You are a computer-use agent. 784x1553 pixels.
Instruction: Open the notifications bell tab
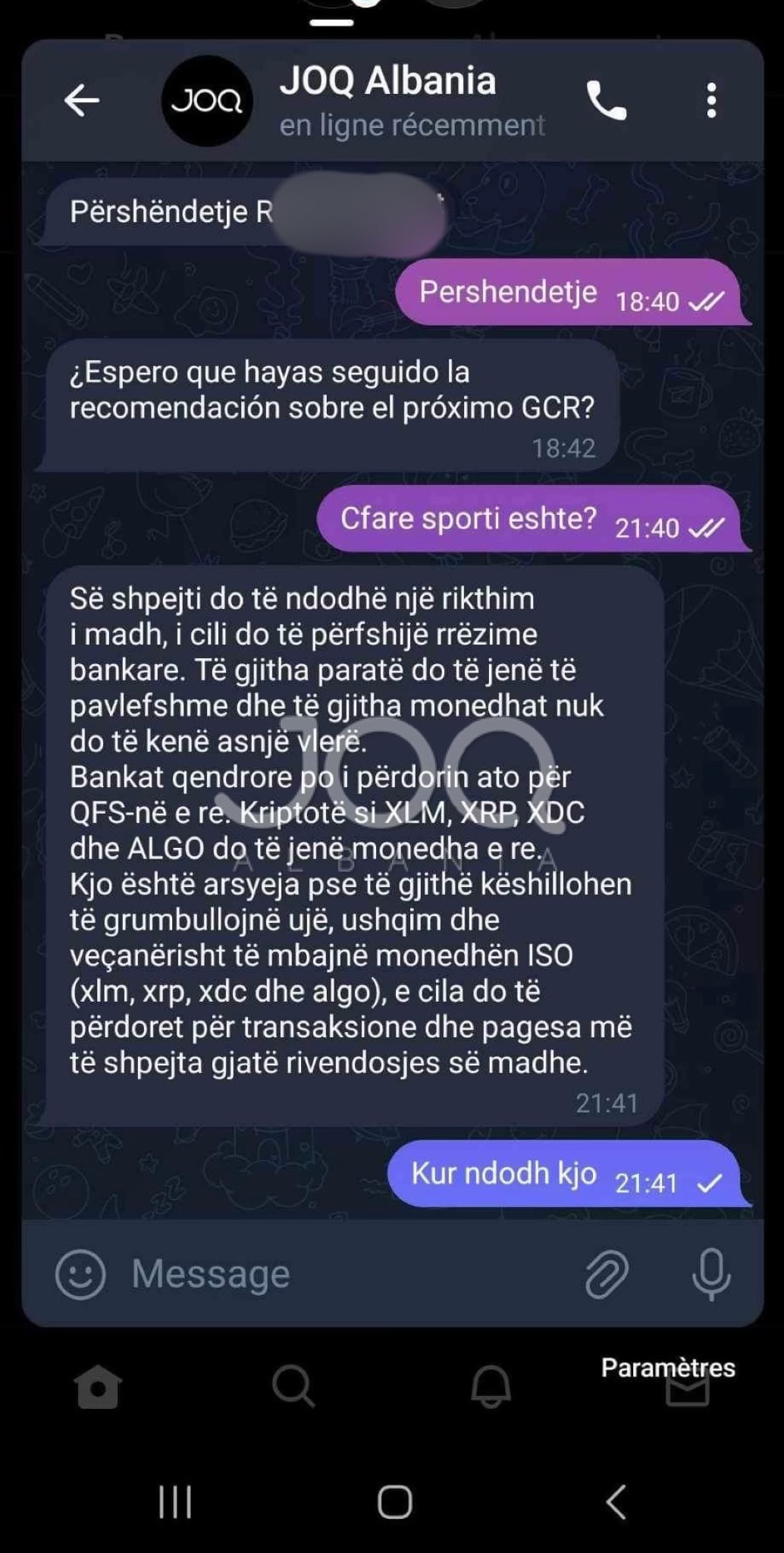point(491,1387)
